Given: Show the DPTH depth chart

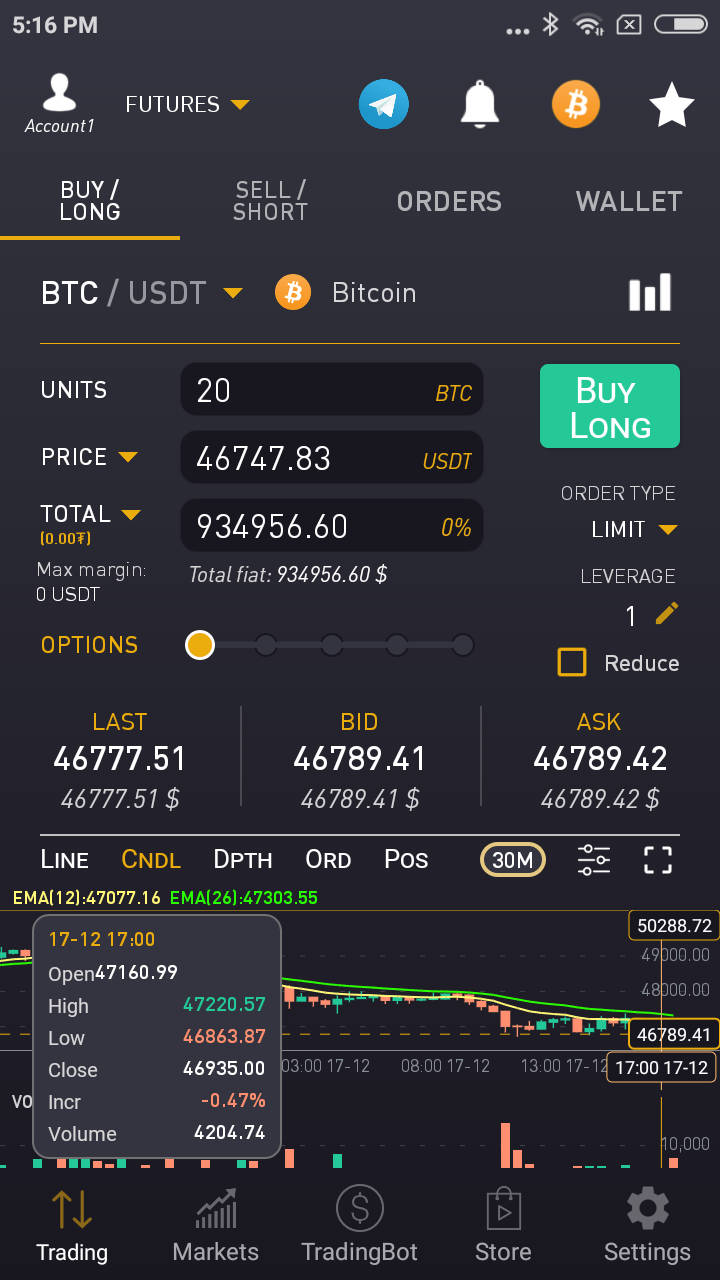Looking at the screenshot, I should (243, 860).
